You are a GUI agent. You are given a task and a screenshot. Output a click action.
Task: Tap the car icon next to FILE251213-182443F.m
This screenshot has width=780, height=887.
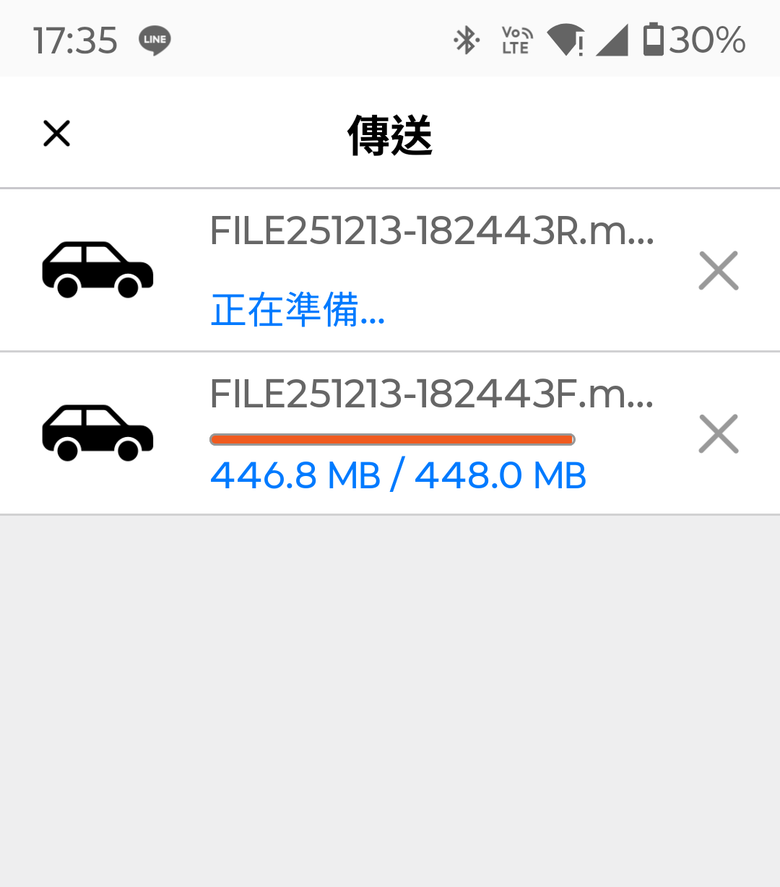(97, 432)
